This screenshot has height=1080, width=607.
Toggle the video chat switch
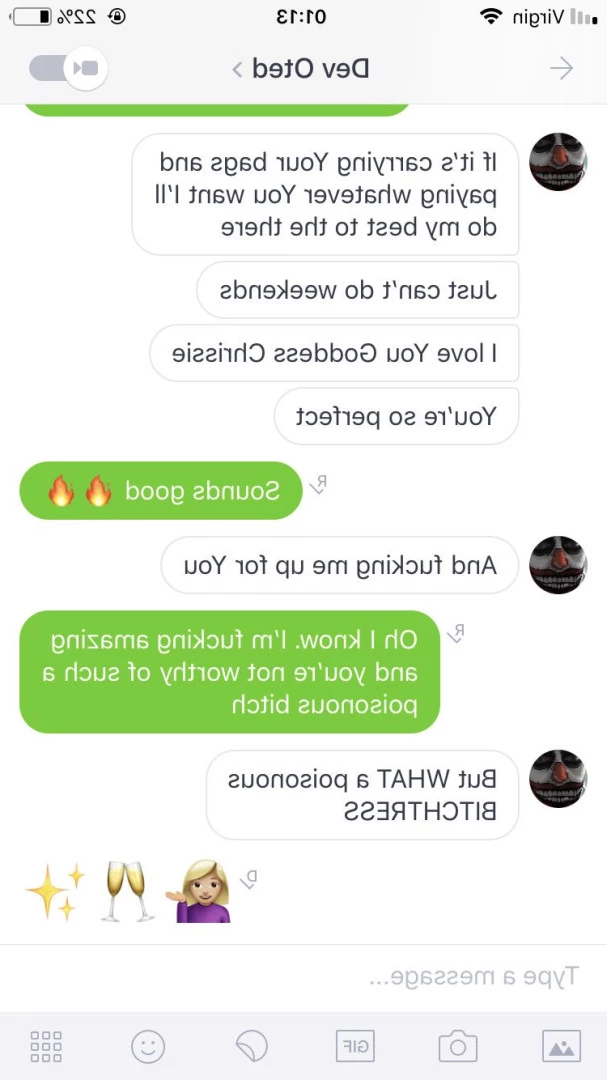tap(68, 68)
